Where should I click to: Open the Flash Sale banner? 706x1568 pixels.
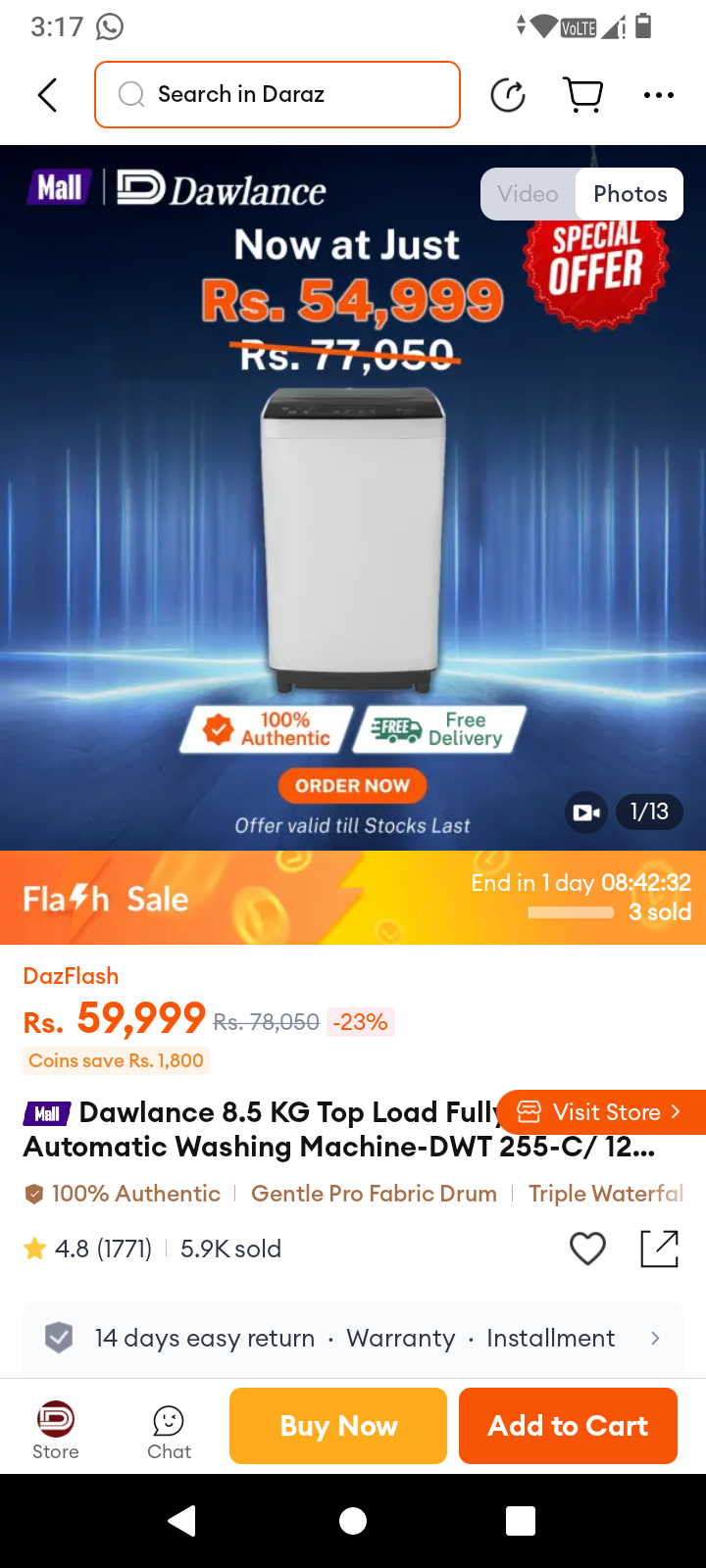pyautogui.click(x=353, y=898)
